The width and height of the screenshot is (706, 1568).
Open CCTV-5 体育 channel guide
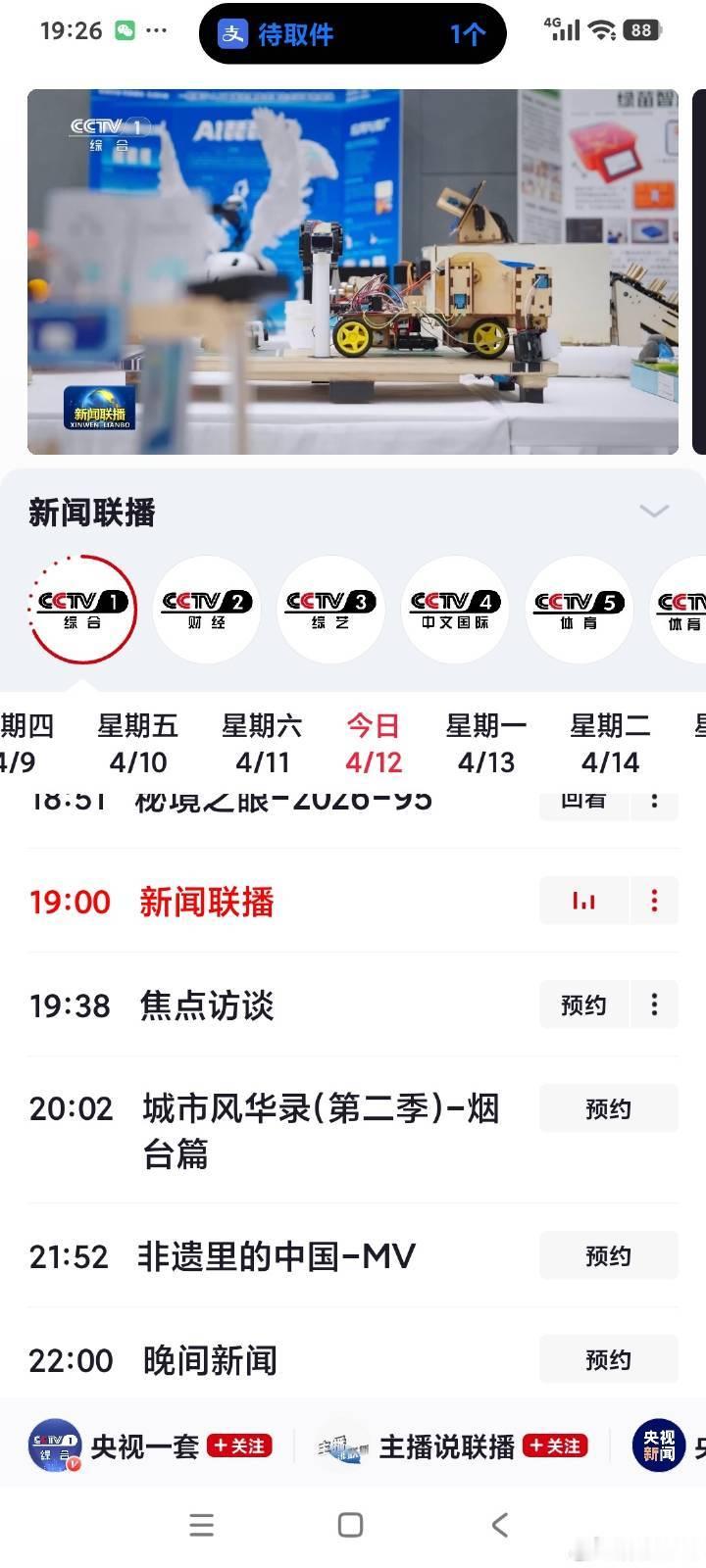pyautogui.click(x=580, y=609)
